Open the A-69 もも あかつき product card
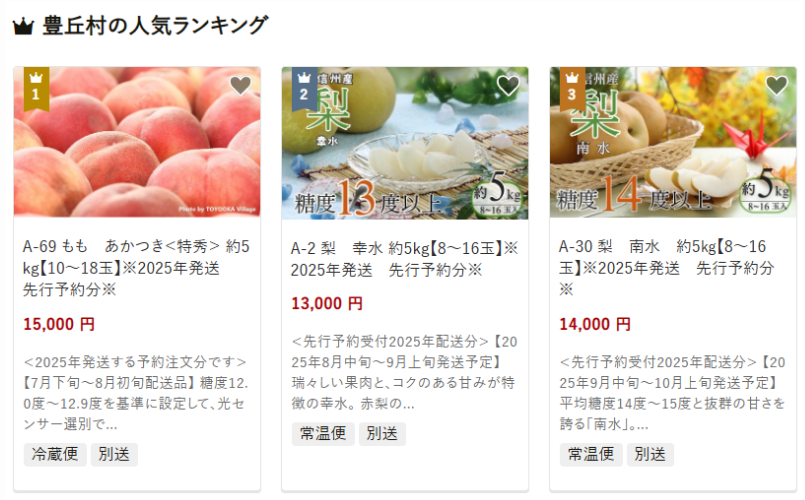The height and width of the screenshot is (500, 805). coord(137,267)
